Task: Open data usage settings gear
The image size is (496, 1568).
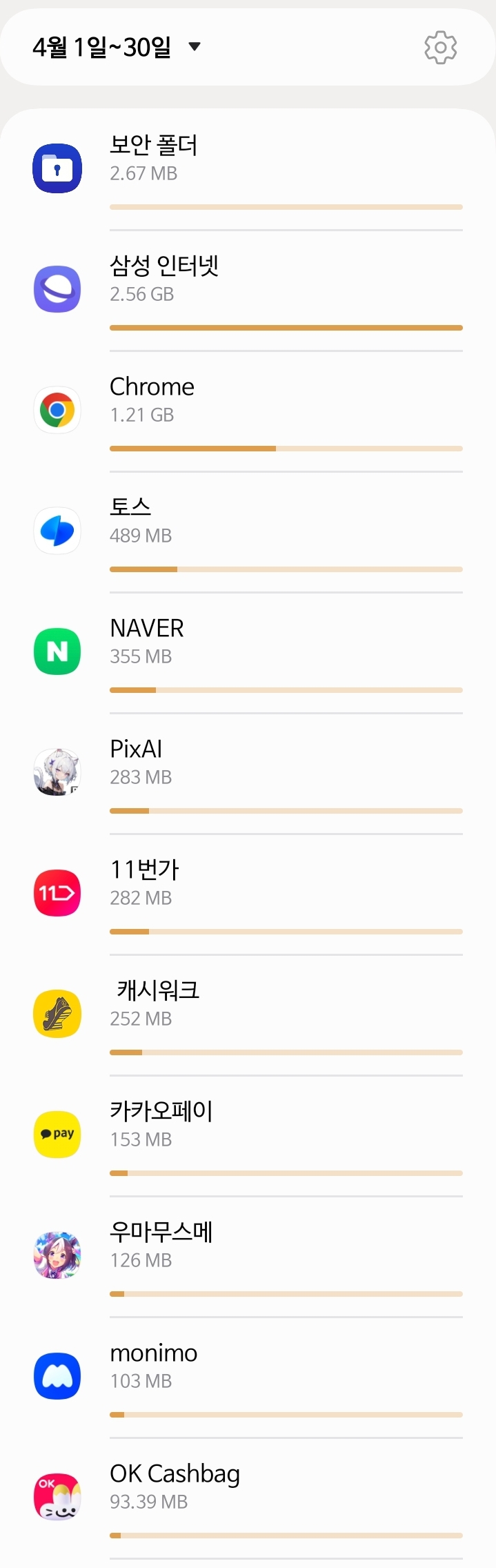Action: click(x=440, y=48)
